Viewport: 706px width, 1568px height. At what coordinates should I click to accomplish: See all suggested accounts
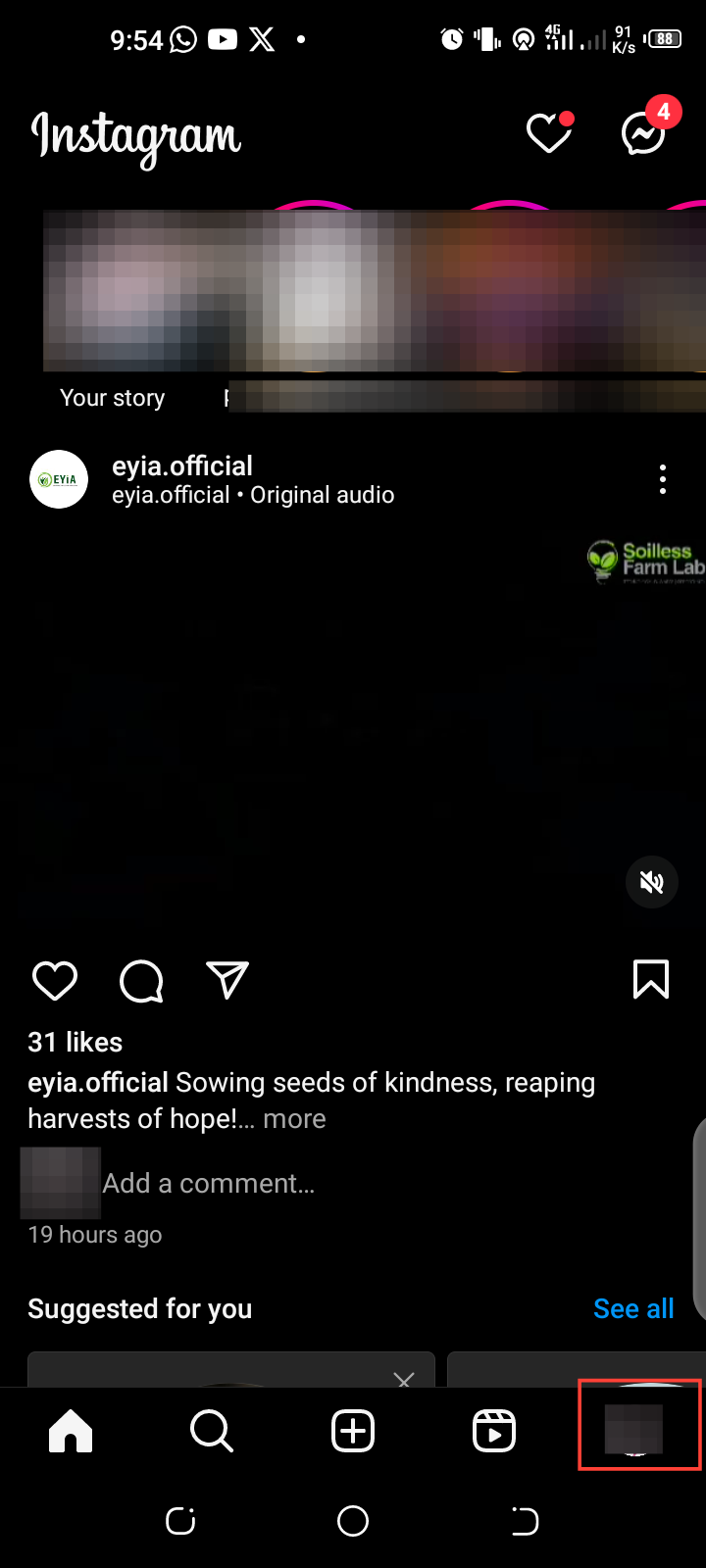tap(633, 1309)
